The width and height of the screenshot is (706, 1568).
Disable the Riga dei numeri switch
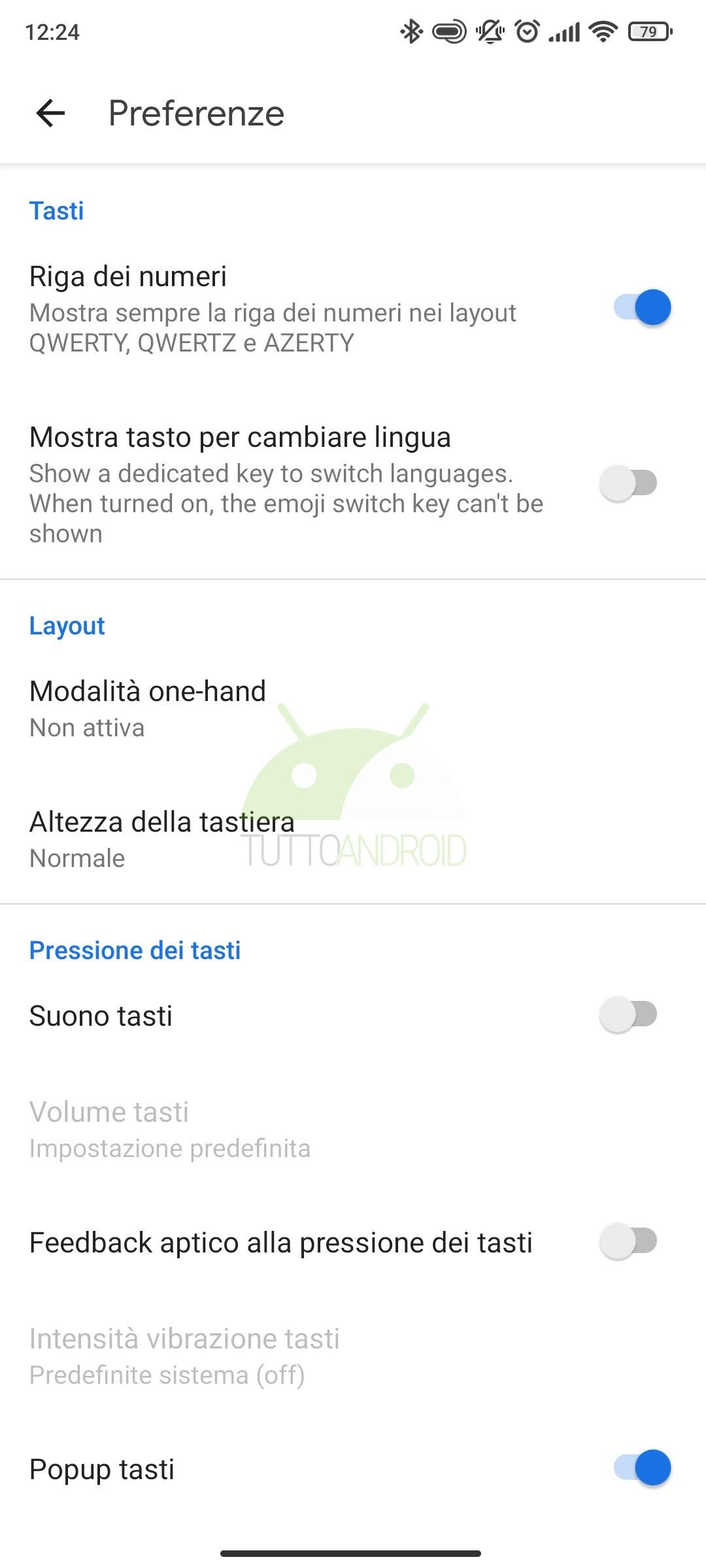tap(642, 308)
